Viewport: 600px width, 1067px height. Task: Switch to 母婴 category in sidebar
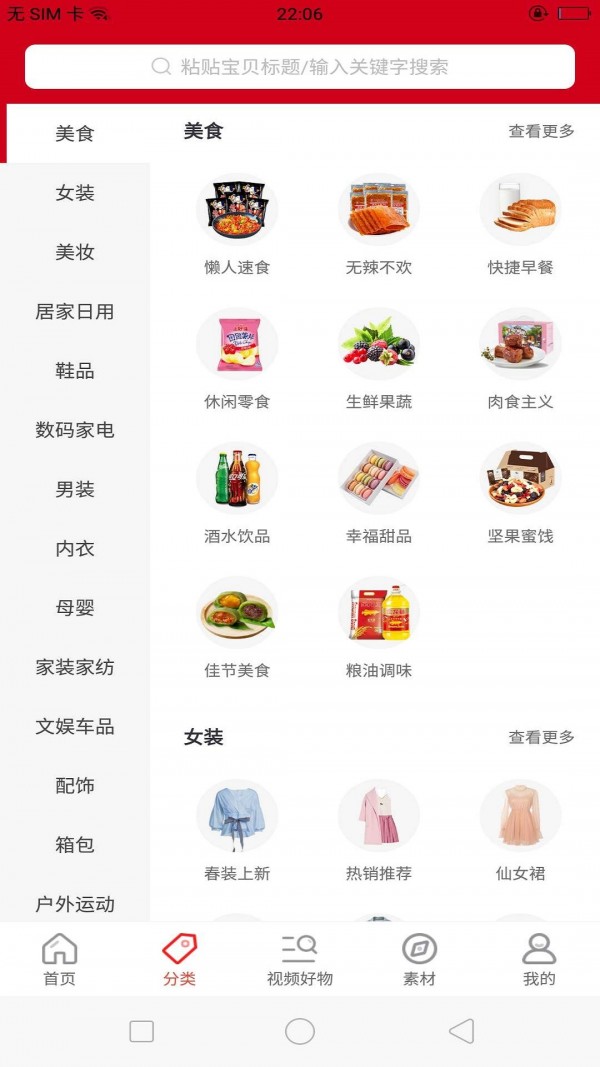point(75,608)
